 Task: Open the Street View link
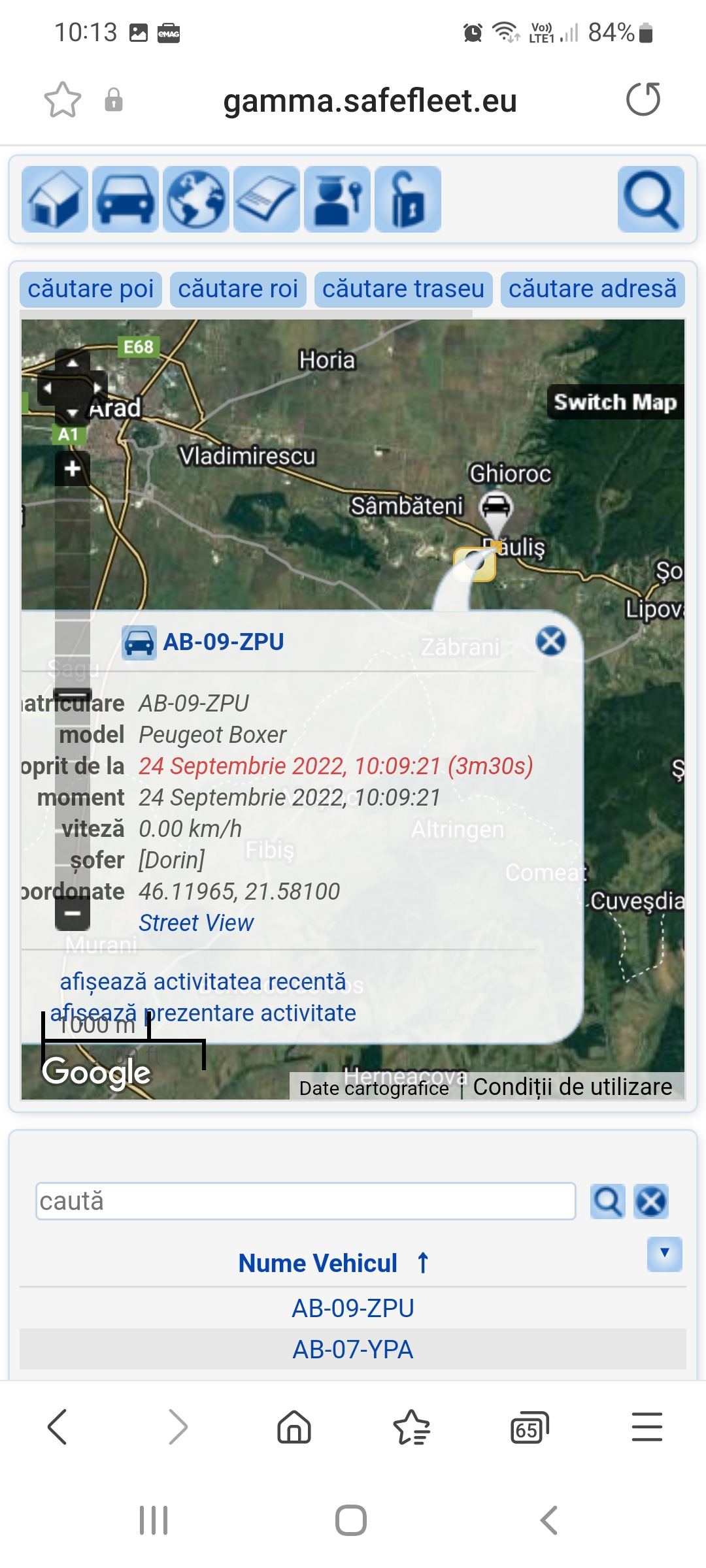196,923
